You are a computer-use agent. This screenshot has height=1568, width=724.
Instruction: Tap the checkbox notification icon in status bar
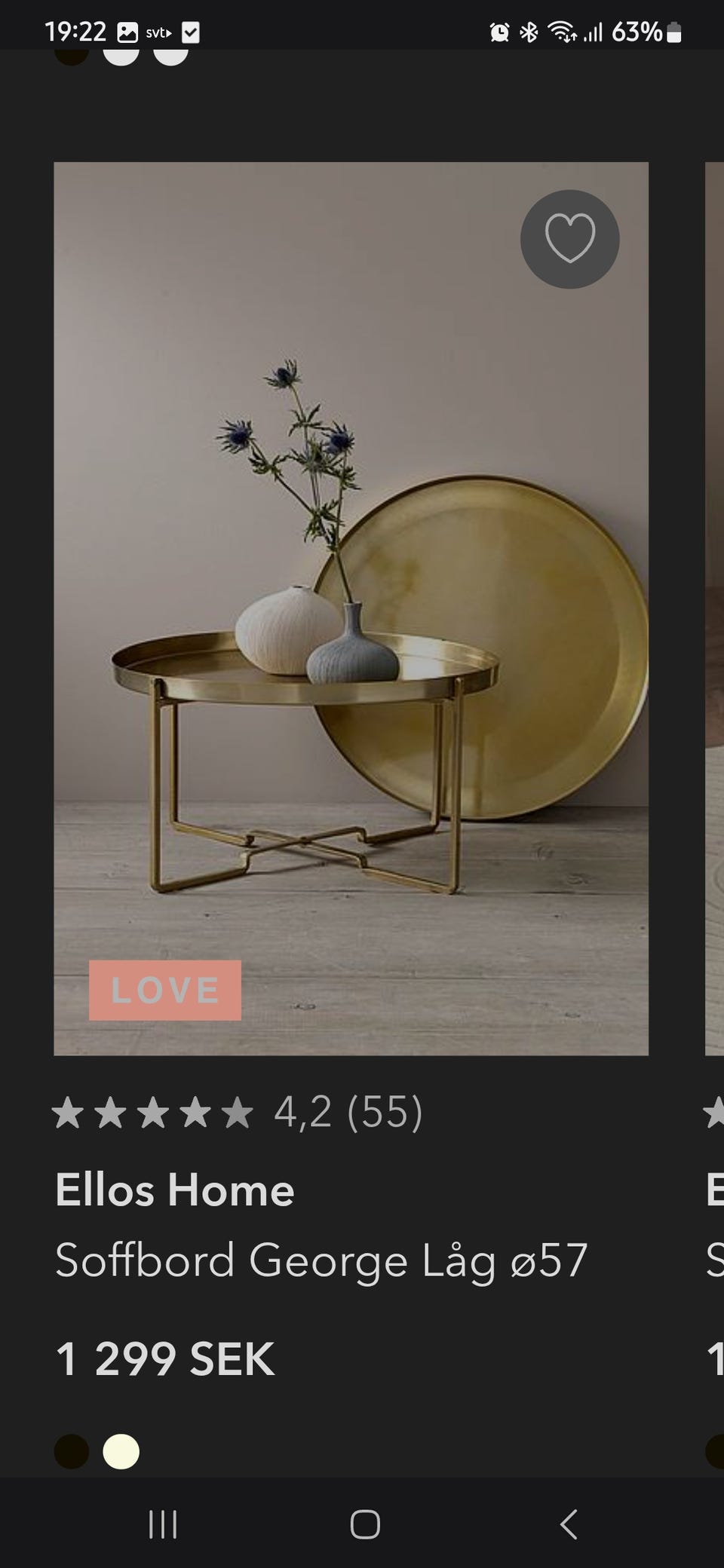(191, 32)
